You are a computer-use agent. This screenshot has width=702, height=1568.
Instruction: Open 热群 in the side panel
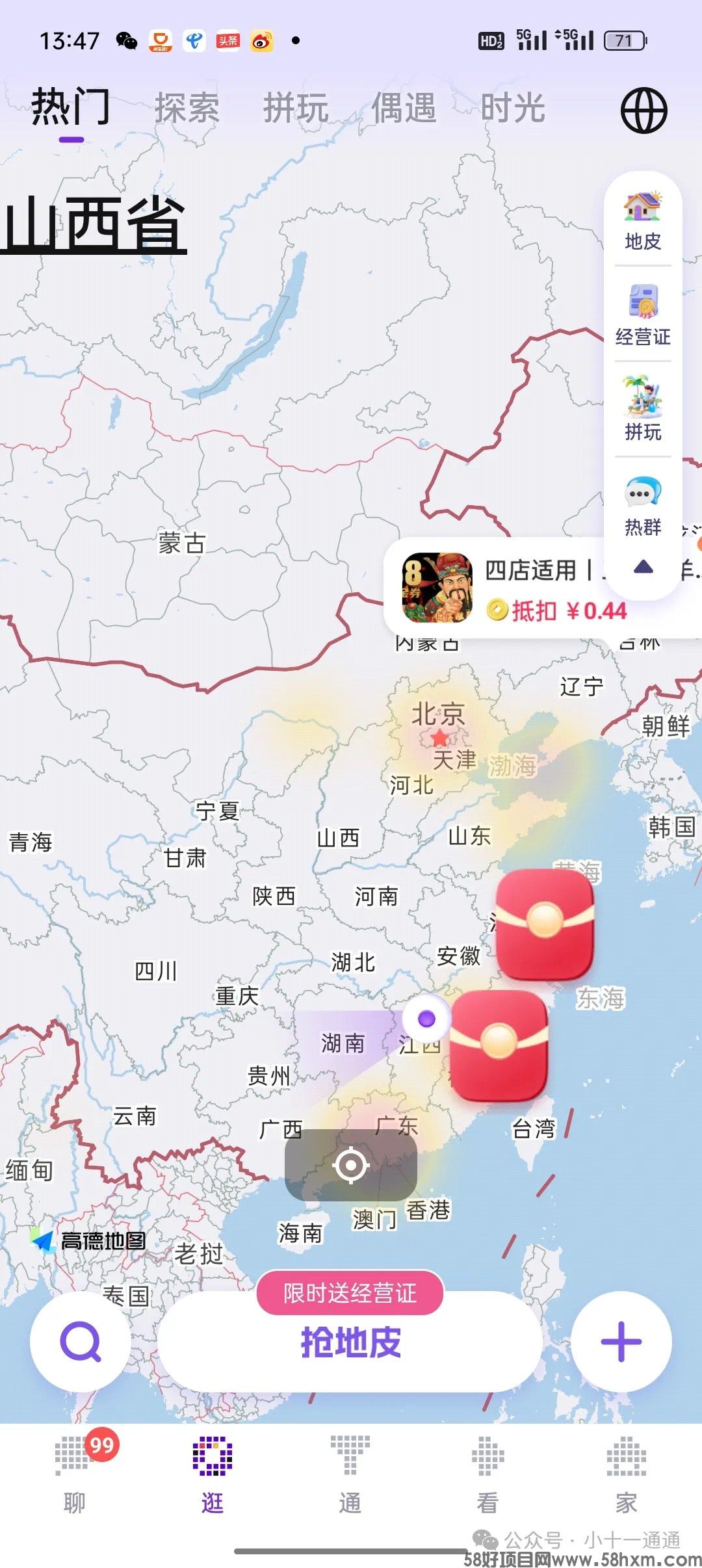pos(642,506)
